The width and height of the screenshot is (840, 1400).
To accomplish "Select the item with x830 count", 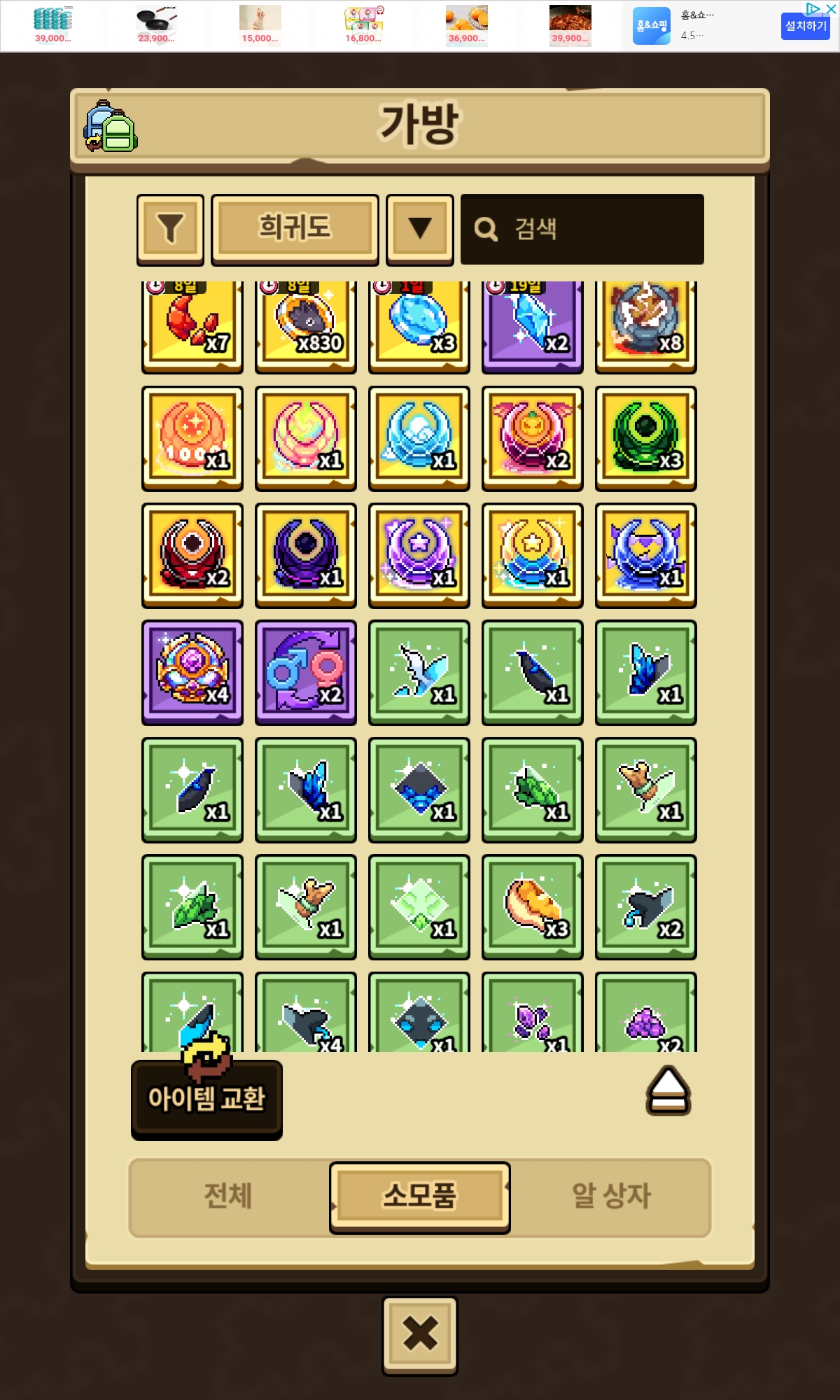I will (x=306, y=325).
